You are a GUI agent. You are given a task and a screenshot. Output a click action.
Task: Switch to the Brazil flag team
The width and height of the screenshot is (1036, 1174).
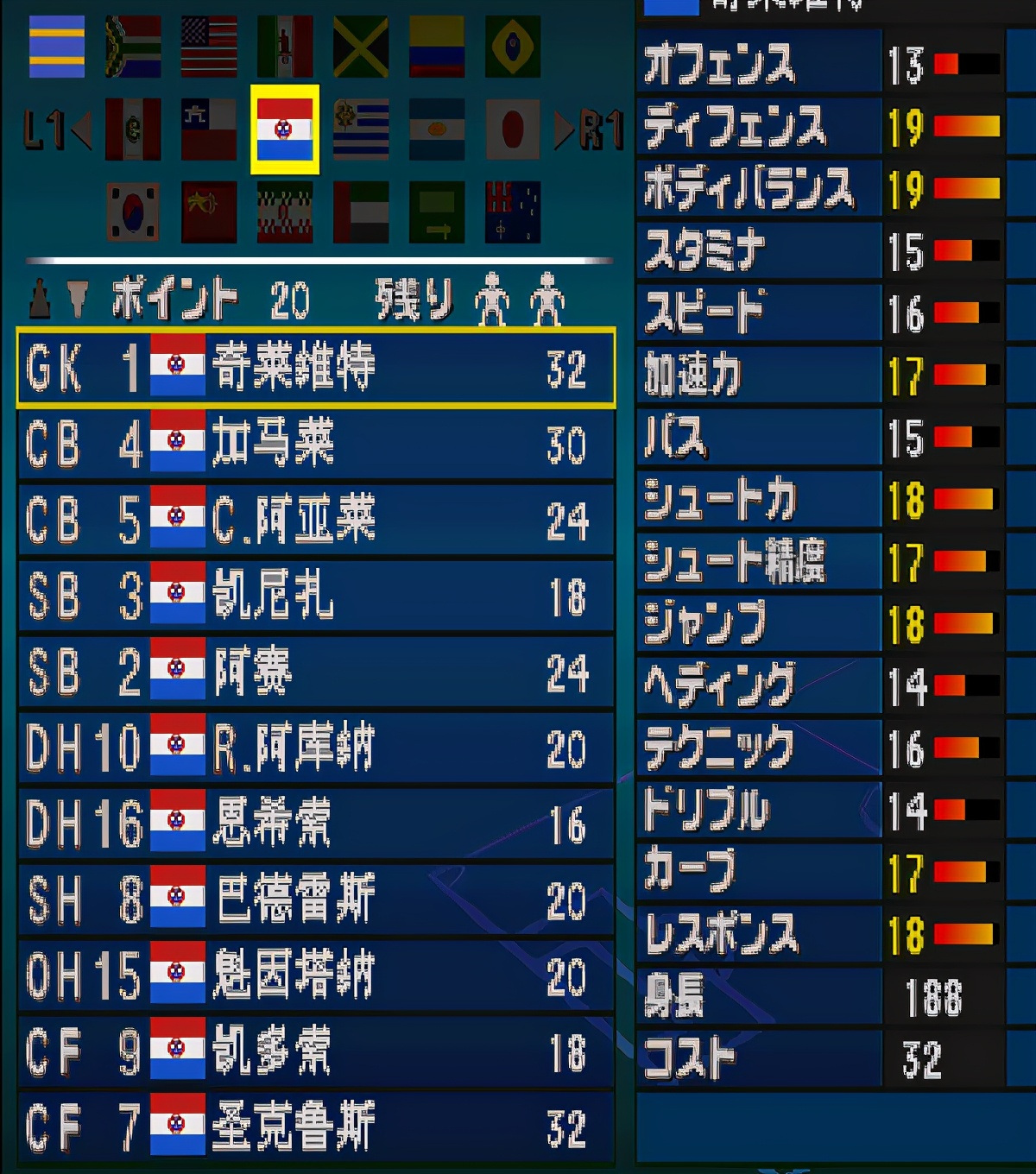(513, 47)
